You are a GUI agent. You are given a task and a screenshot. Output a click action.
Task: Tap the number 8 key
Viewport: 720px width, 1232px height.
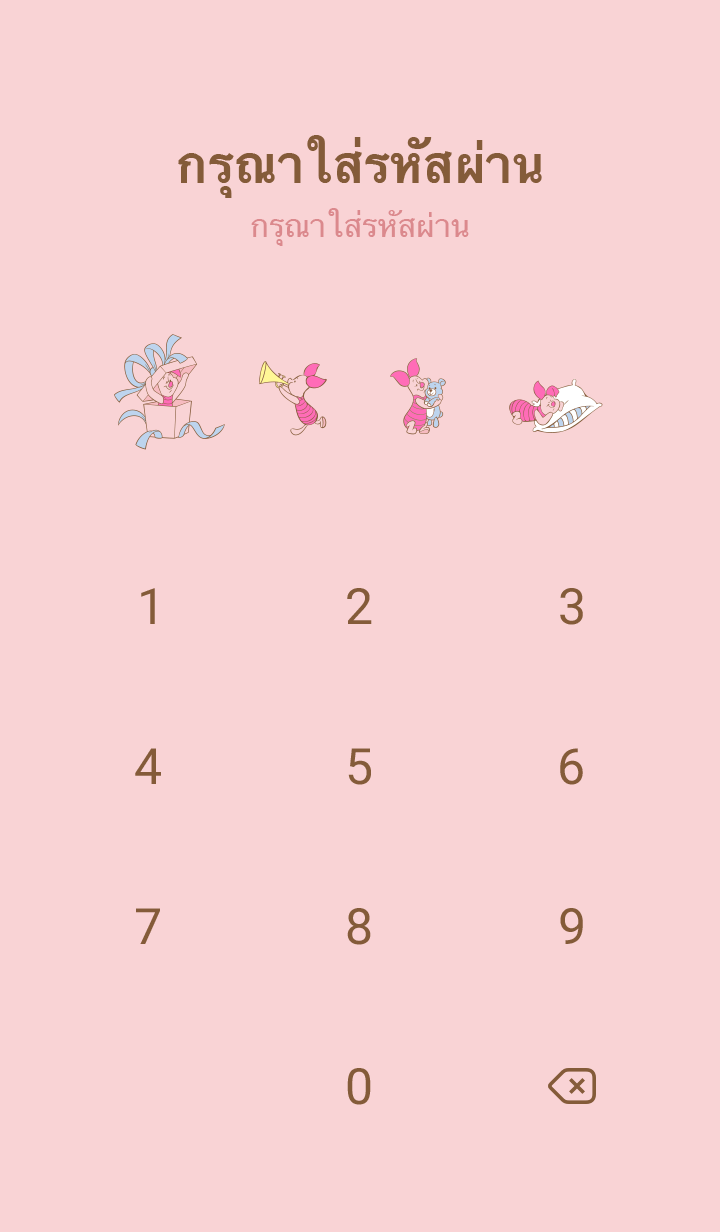359,927
